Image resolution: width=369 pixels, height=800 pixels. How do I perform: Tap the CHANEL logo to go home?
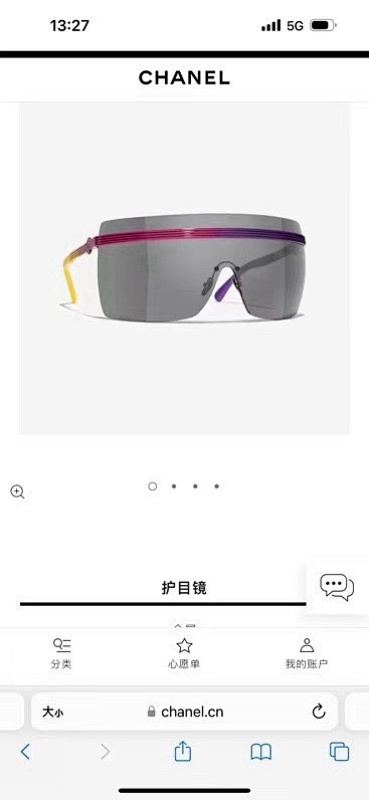(x=184, y=78)
